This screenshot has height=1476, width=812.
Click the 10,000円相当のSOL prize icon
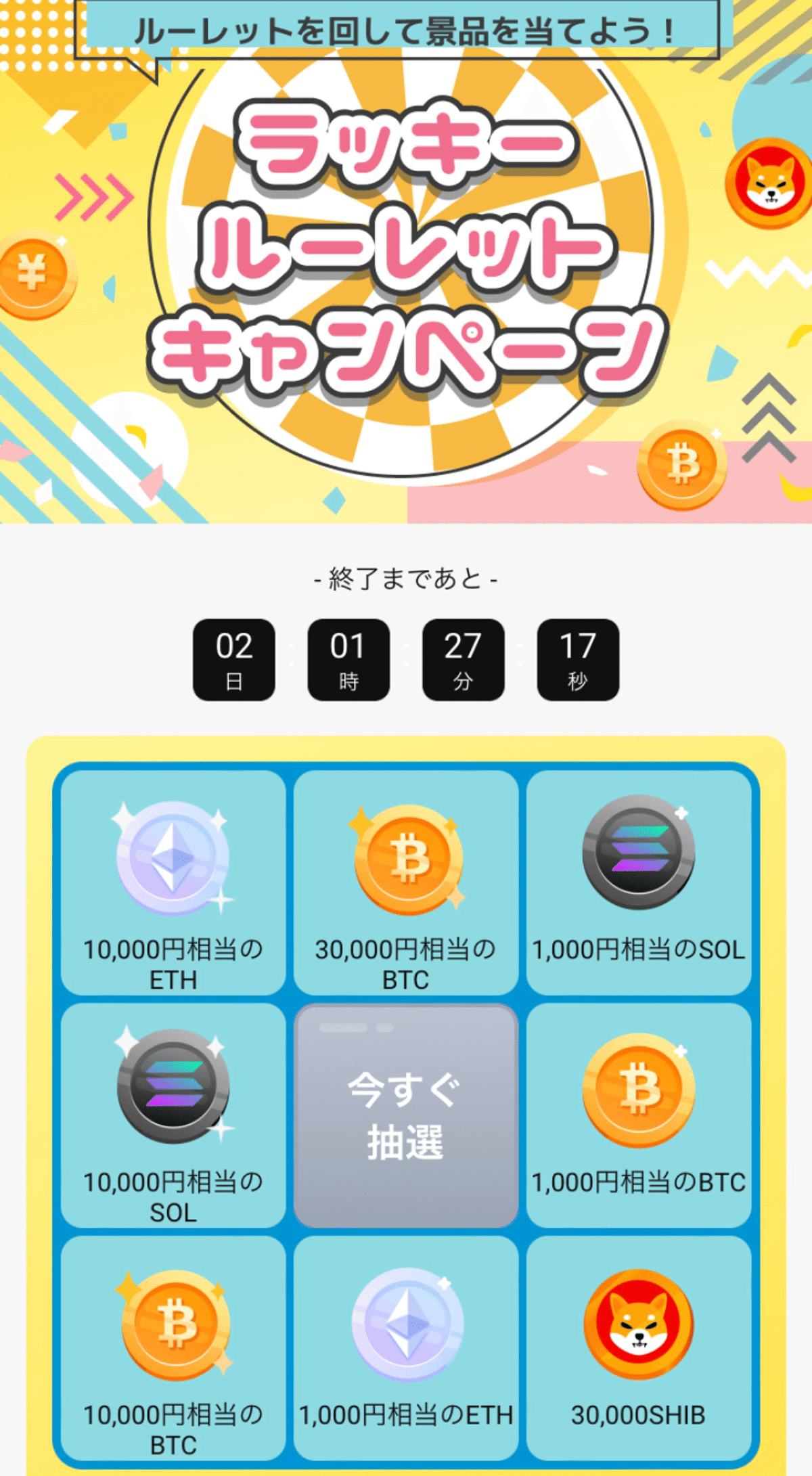173,1093
